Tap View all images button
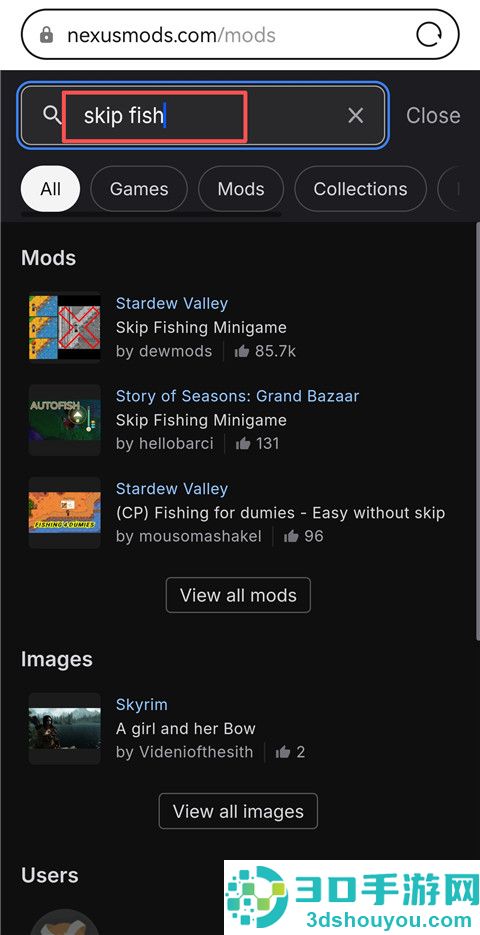 [x=238, y=811]
